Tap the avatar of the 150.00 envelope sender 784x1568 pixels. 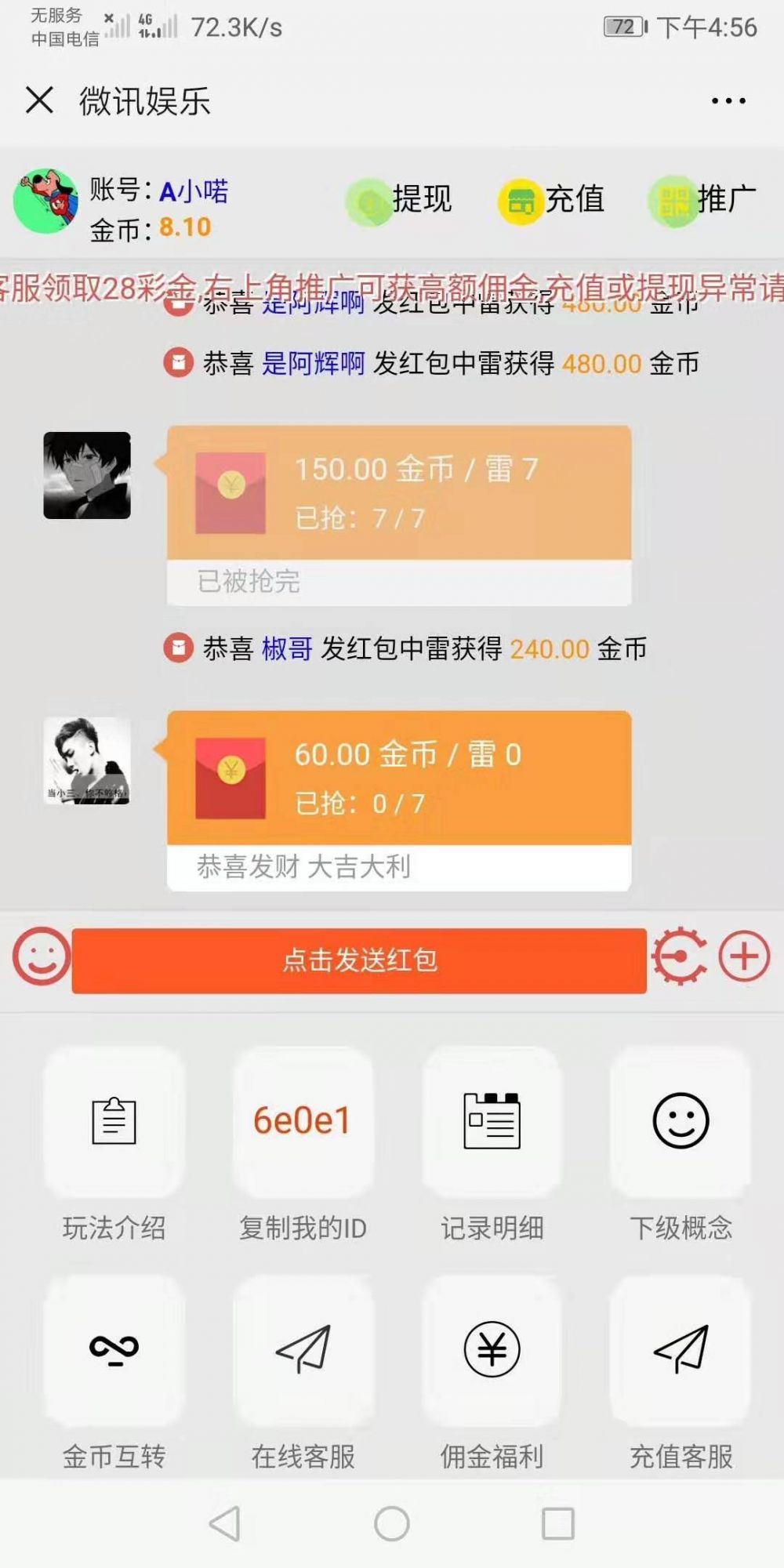(x=86, y=477)
